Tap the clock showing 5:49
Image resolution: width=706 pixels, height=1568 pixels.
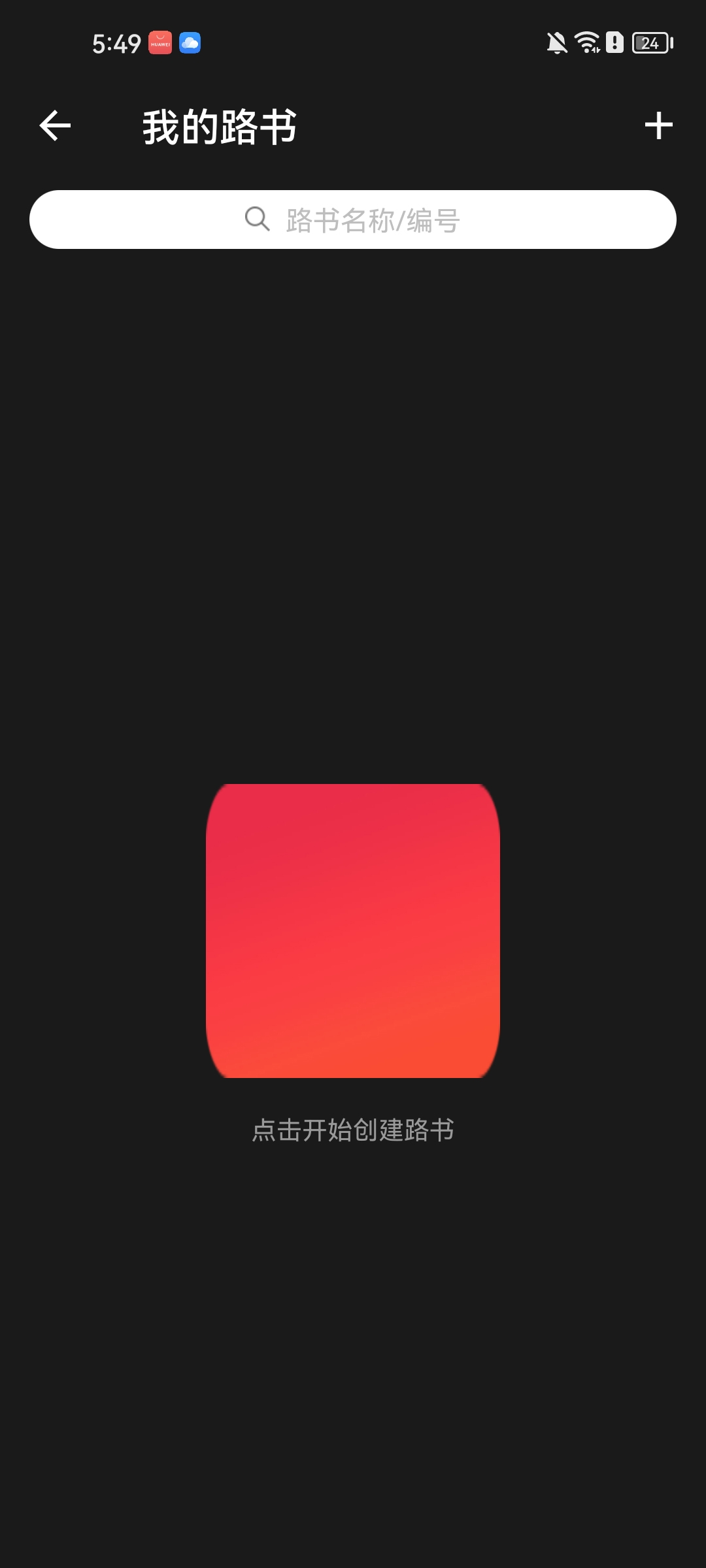(116, 44)
